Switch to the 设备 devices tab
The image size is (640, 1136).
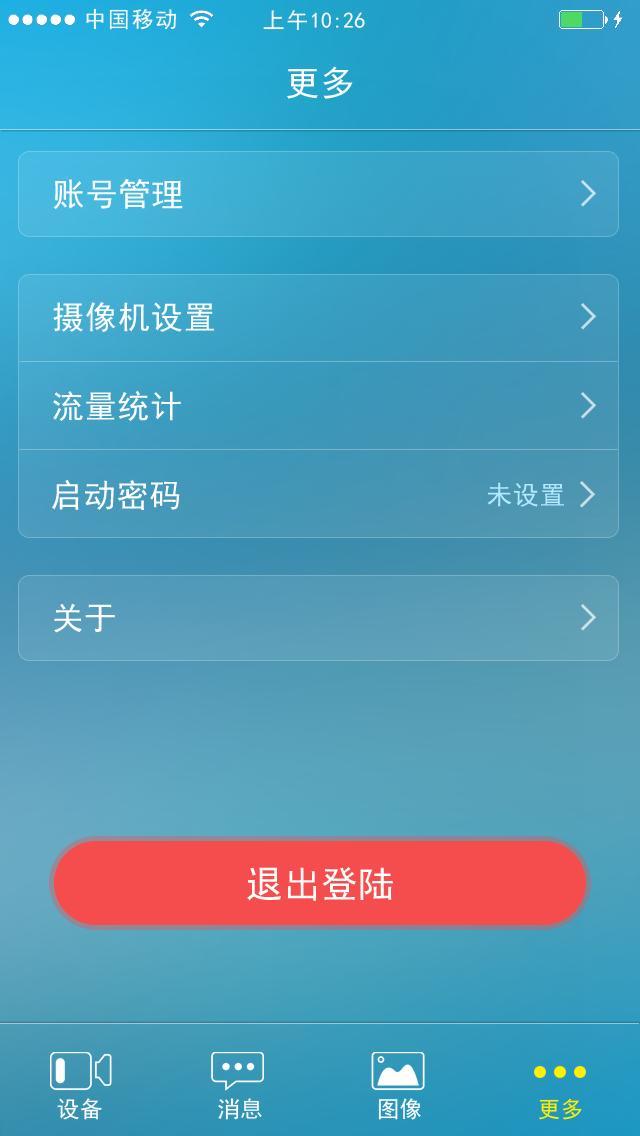point(80,1084)
